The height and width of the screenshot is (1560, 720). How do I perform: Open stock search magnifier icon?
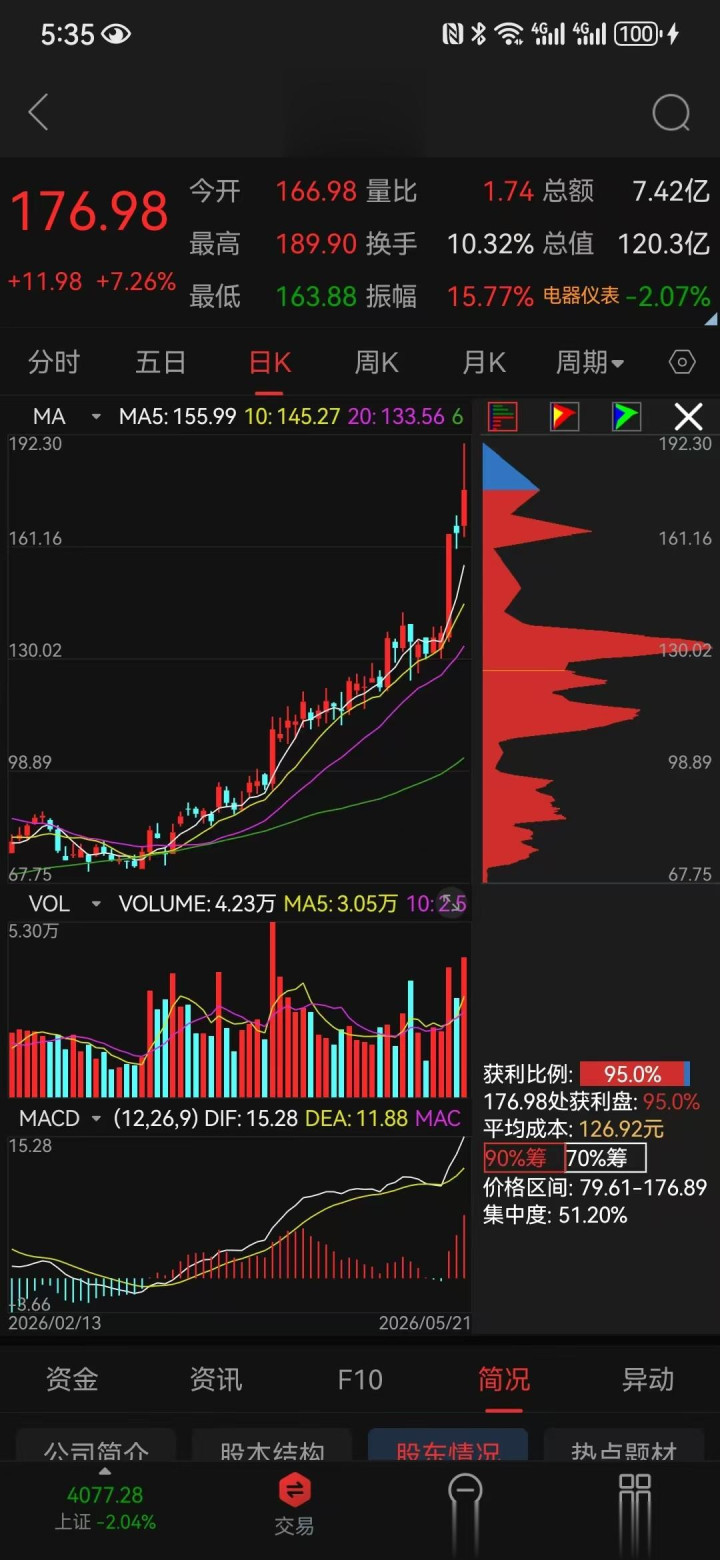tap(671, 113)
